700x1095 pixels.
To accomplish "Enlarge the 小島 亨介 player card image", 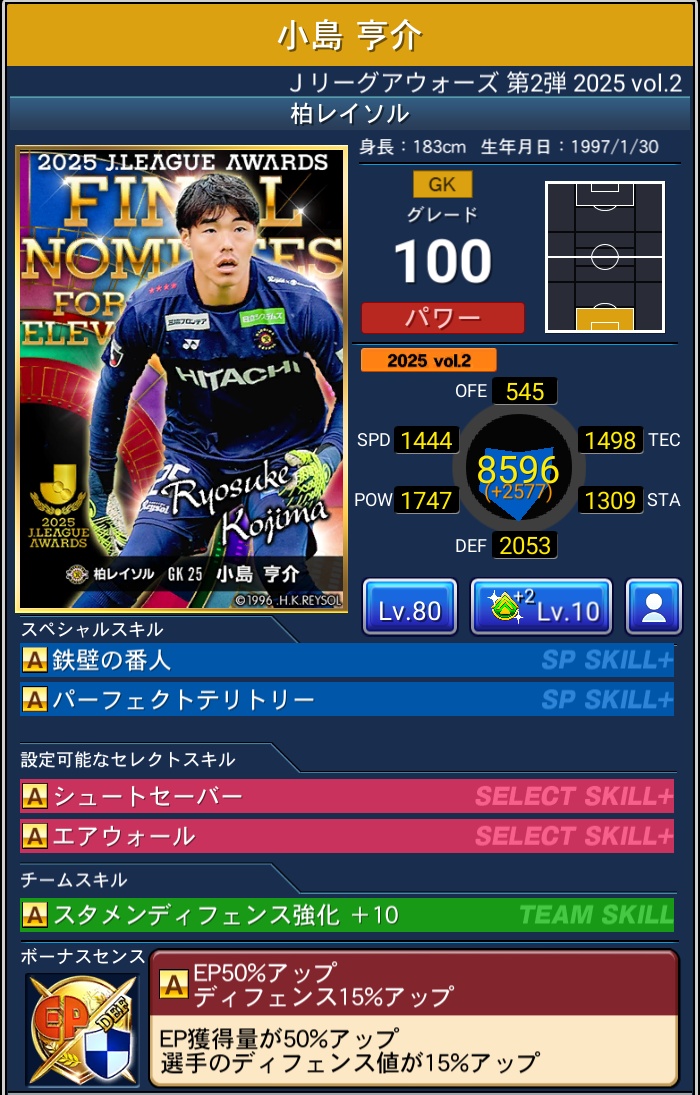I will 181,378.
